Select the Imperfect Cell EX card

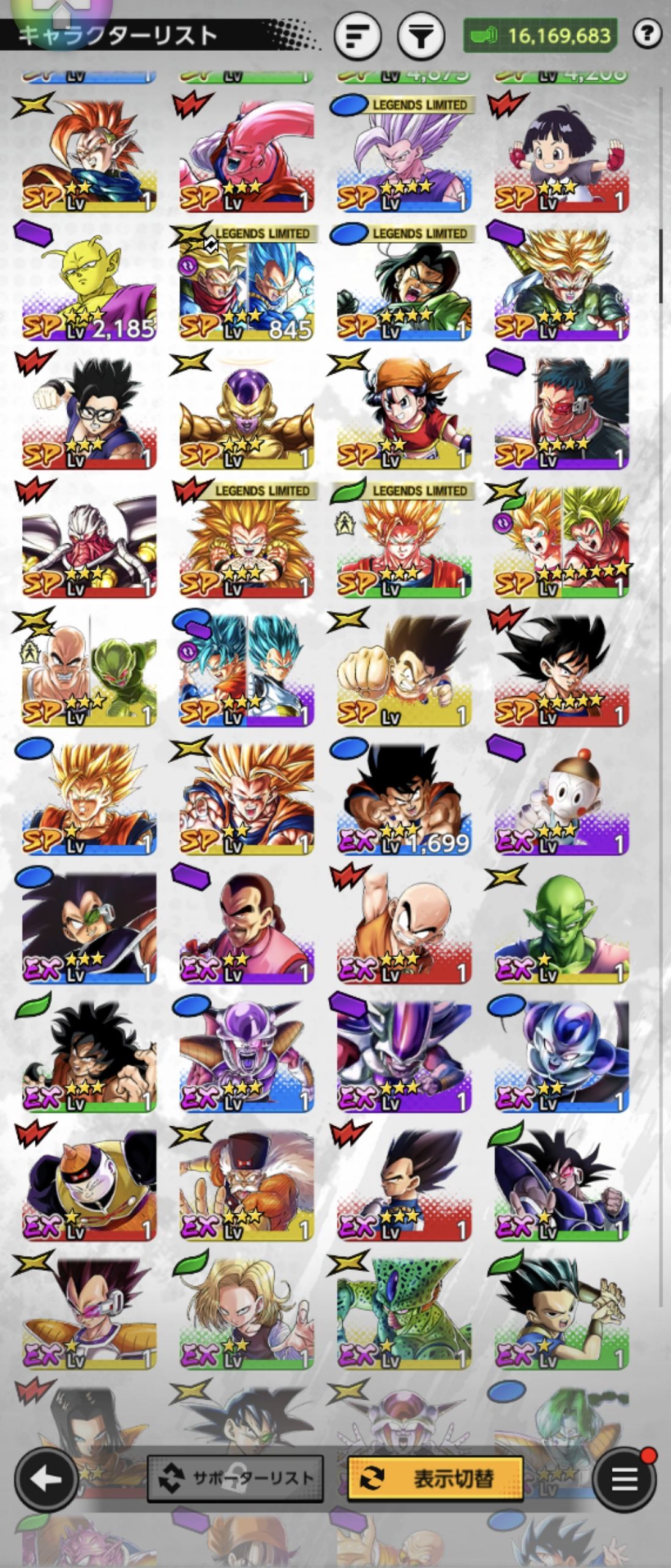(x=404, y=1316)
